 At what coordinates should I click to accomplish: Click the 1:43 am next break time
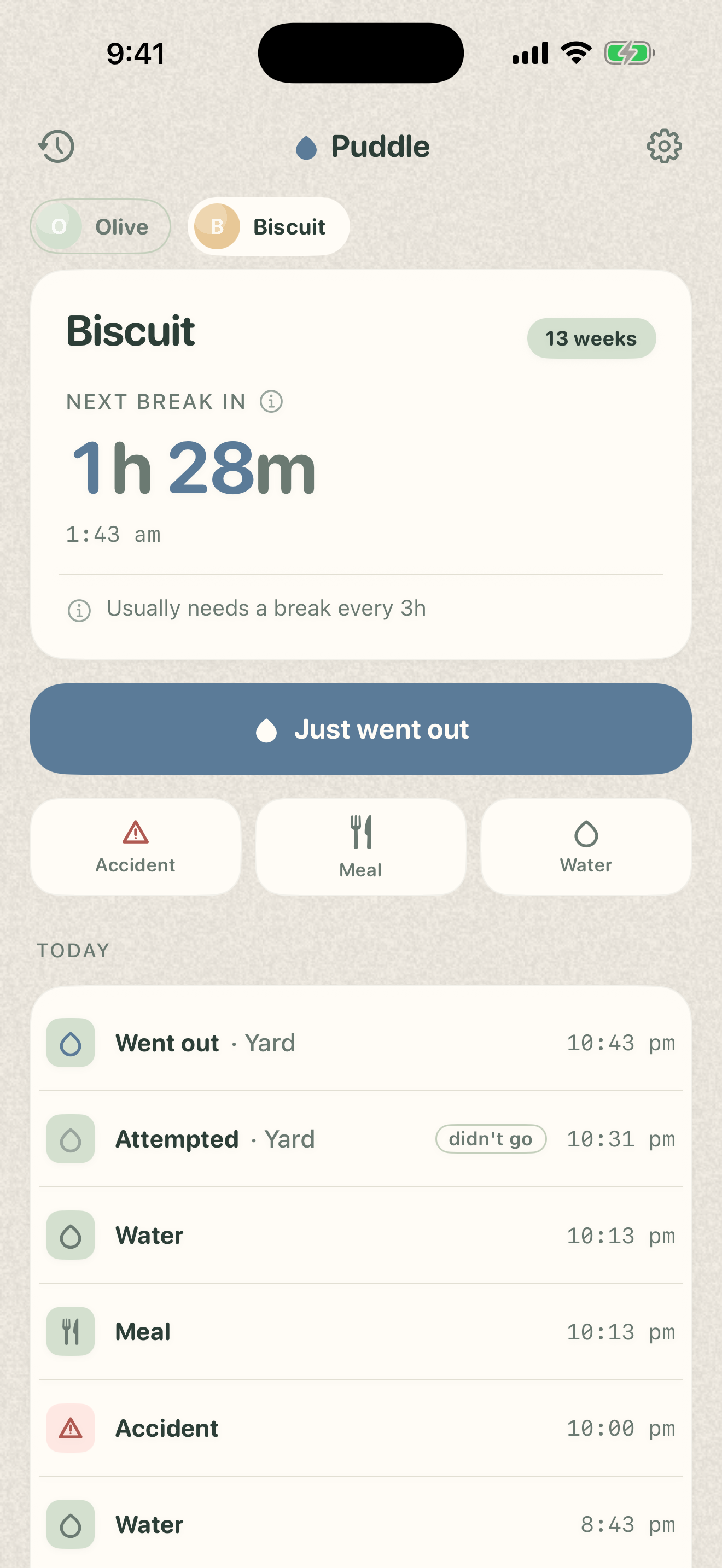(113, 534)
